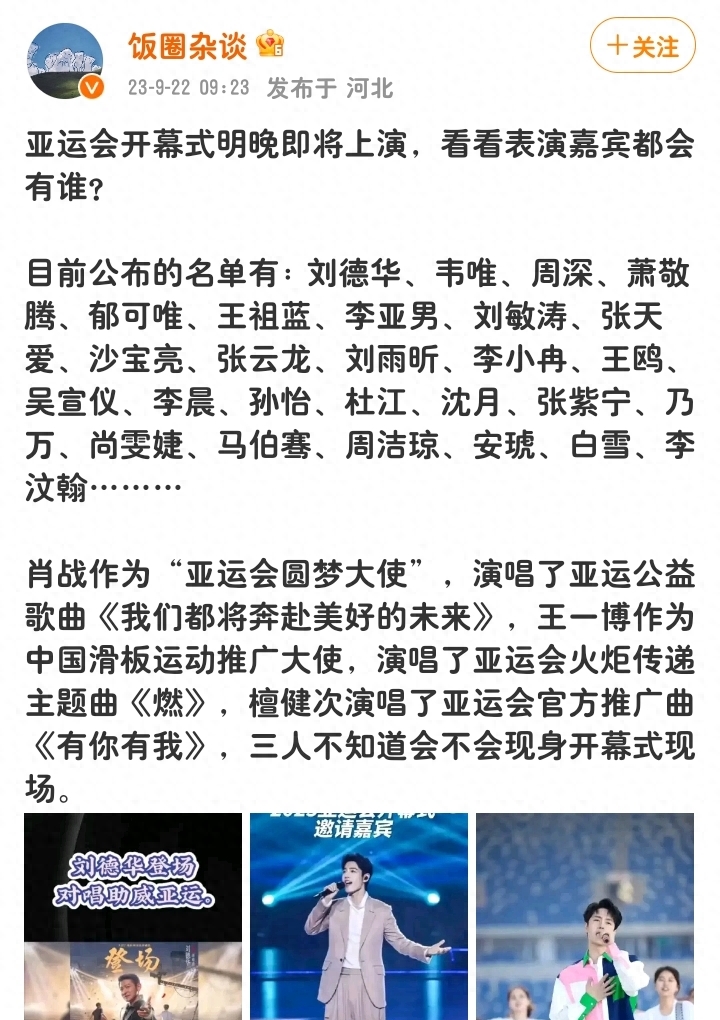720x1020 pixels.
Task: Open the singer in pink suit photo
Action: click(359, 915)
